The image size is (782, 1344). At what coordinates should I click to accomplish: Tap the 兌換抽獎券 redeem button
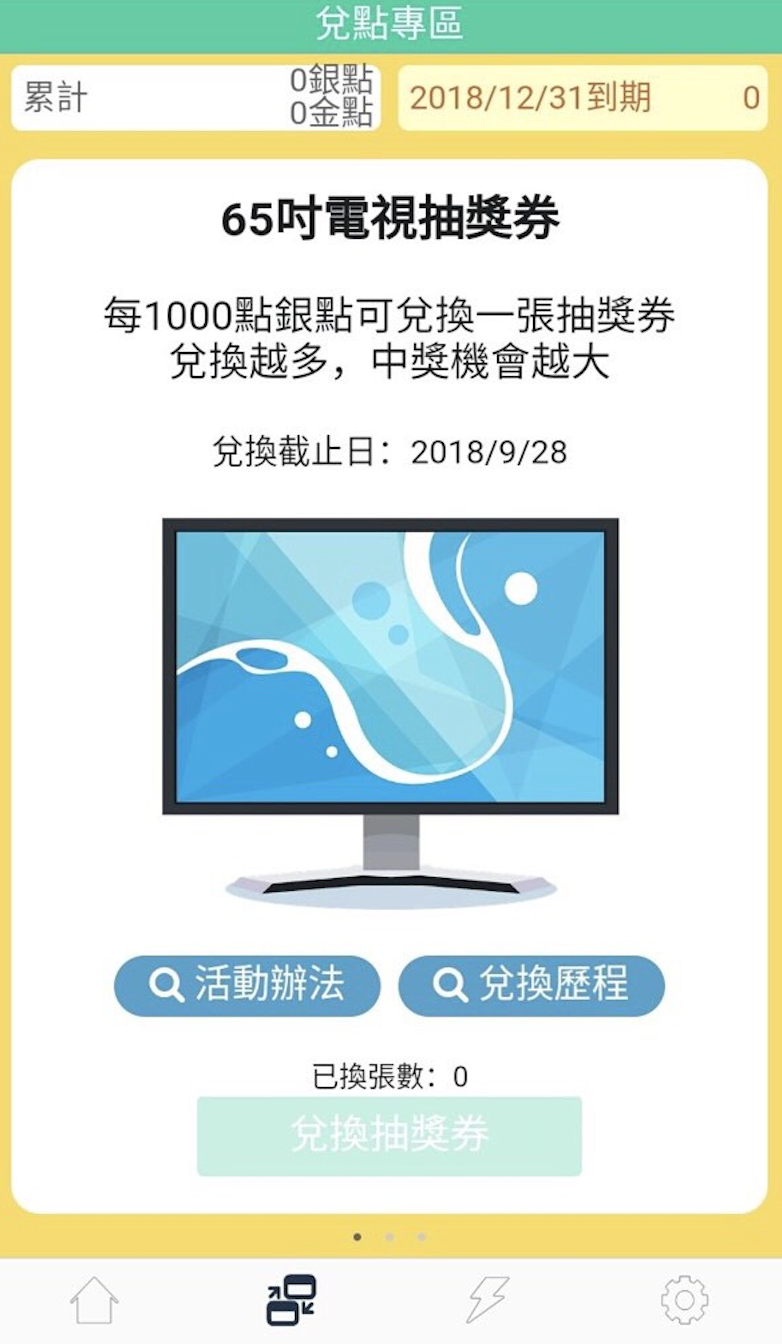coord(389,1136)
